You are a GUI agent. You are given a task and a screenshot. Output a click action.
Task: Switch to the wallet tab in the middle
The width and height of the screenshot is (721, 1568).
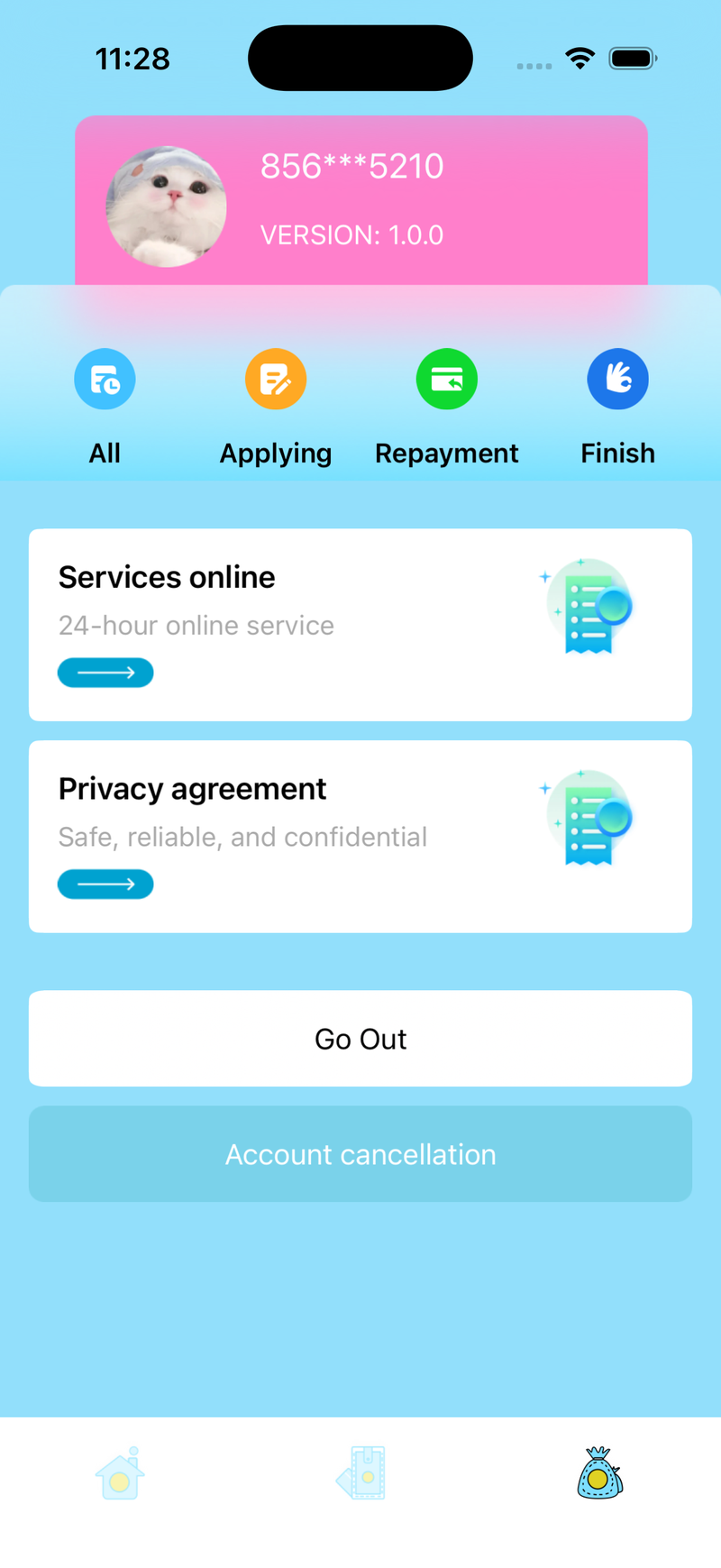[x=360, y=1473]
